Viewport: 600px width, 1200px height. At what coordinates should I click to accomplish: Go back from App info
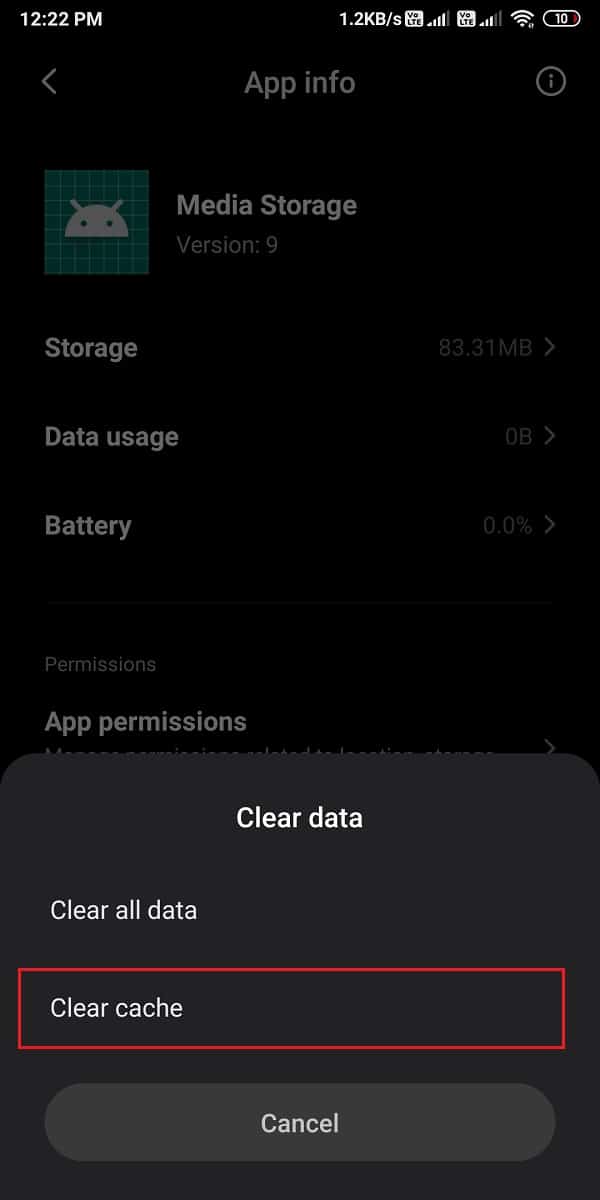pyautogui.click(x=49, y=82)
